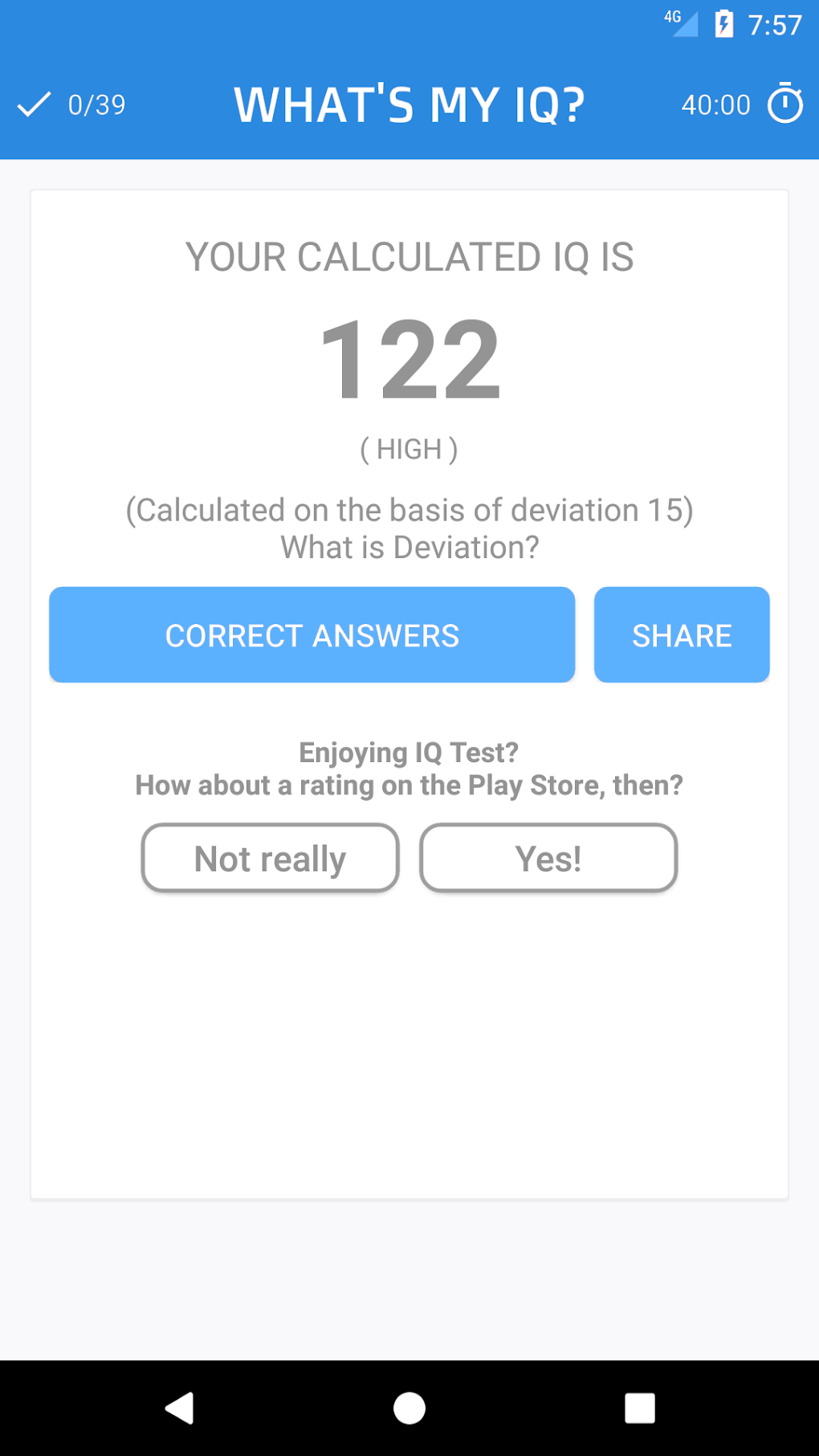Share the IQ result
The image size is (819, 1456).
point(681,635)
